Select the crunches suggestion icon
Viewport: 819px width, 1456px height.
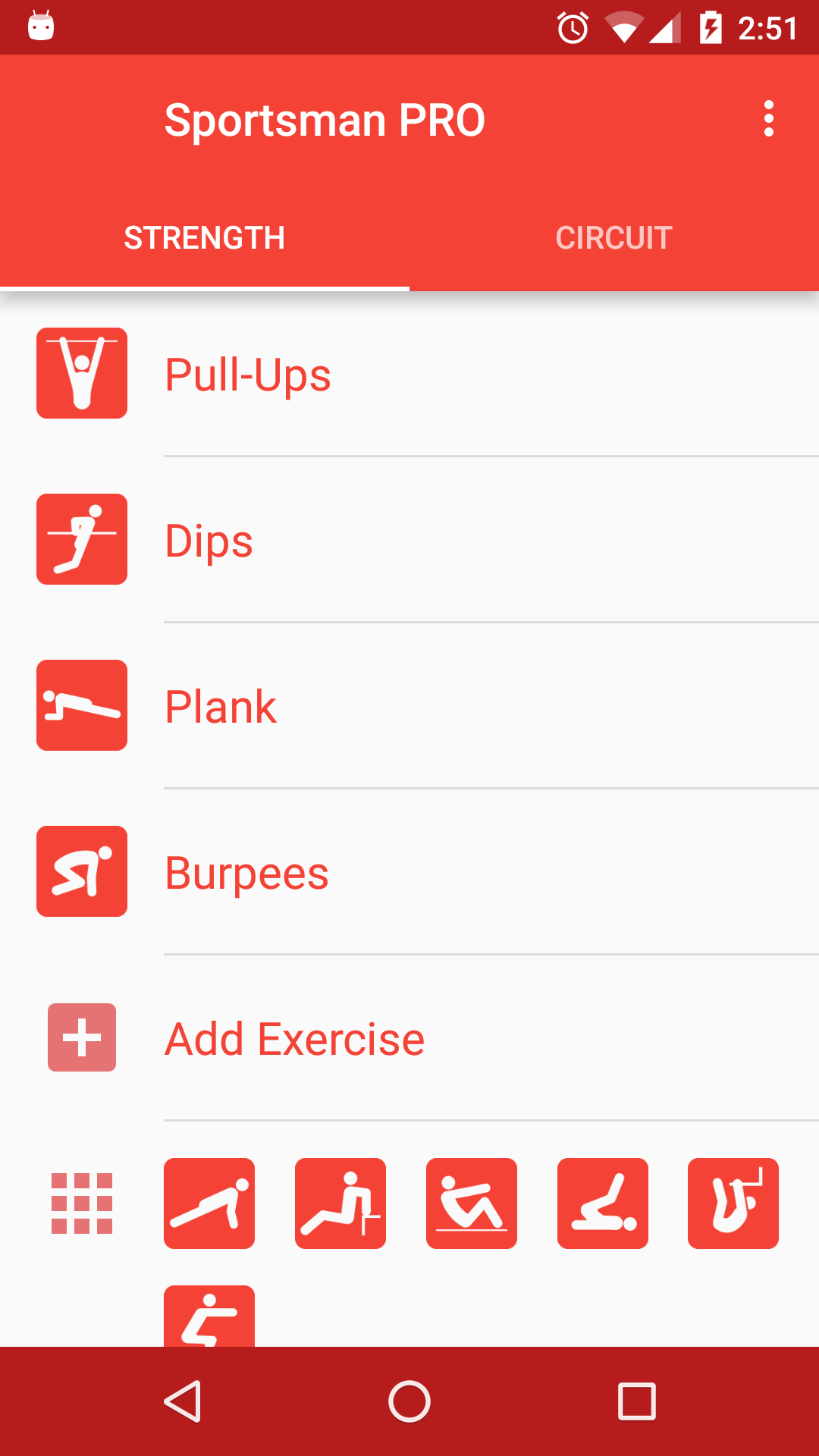coord(602,1203)
